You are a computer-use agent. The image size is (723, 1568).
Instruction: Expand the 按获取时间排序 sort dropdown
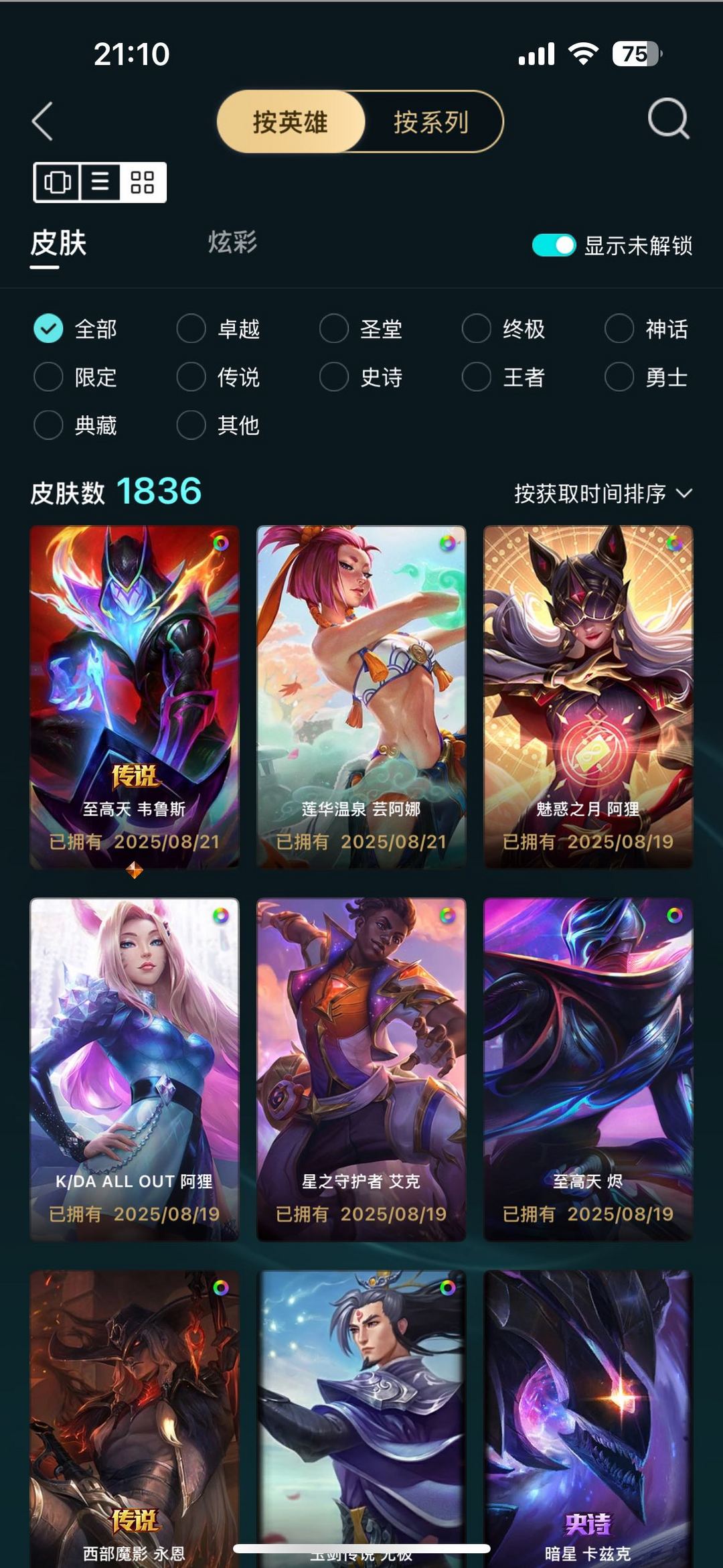(x=602, y=494)
